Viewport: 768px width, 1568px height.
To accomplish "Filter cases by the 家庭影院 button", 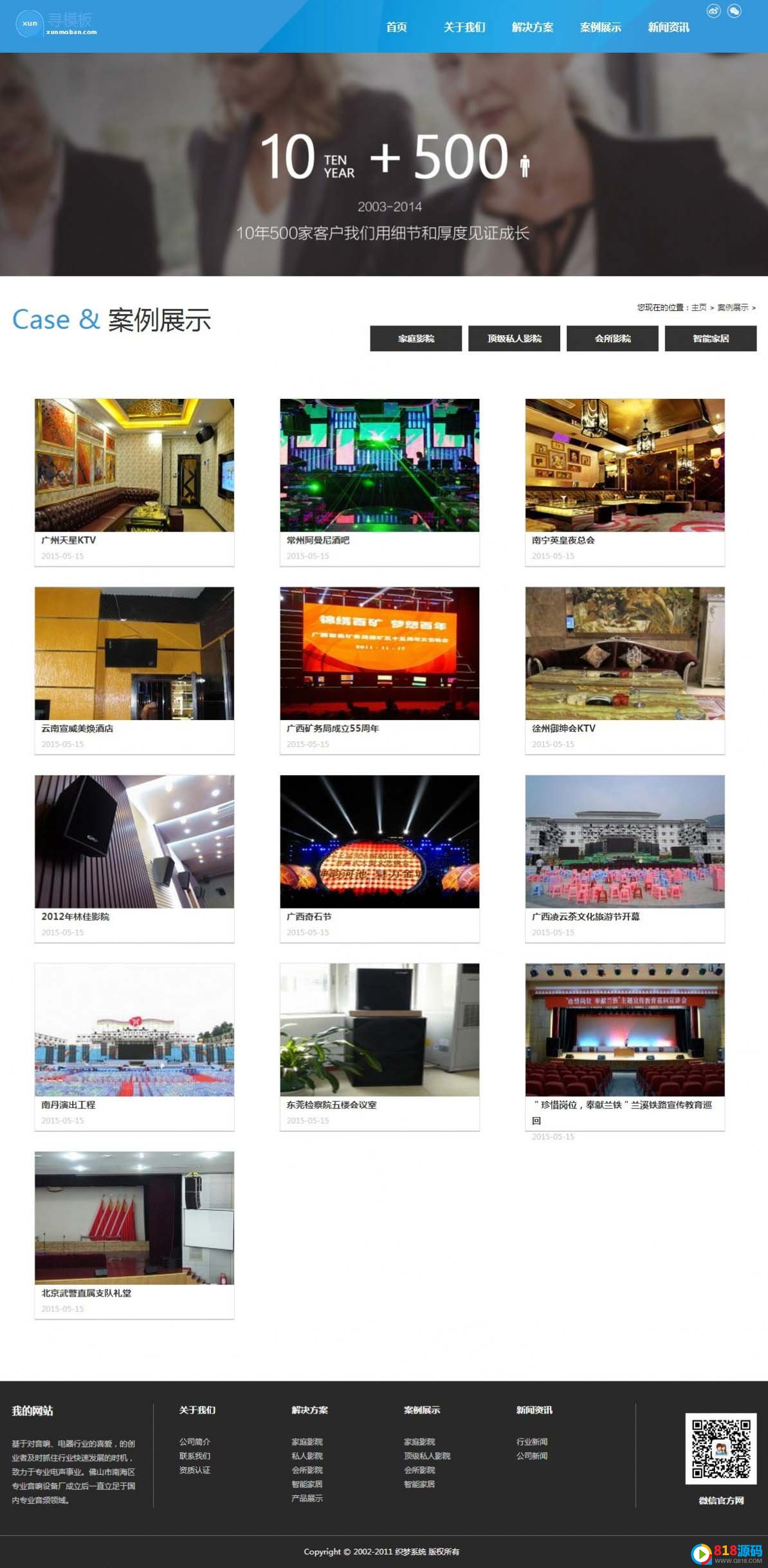I will (x=416, y=338).
